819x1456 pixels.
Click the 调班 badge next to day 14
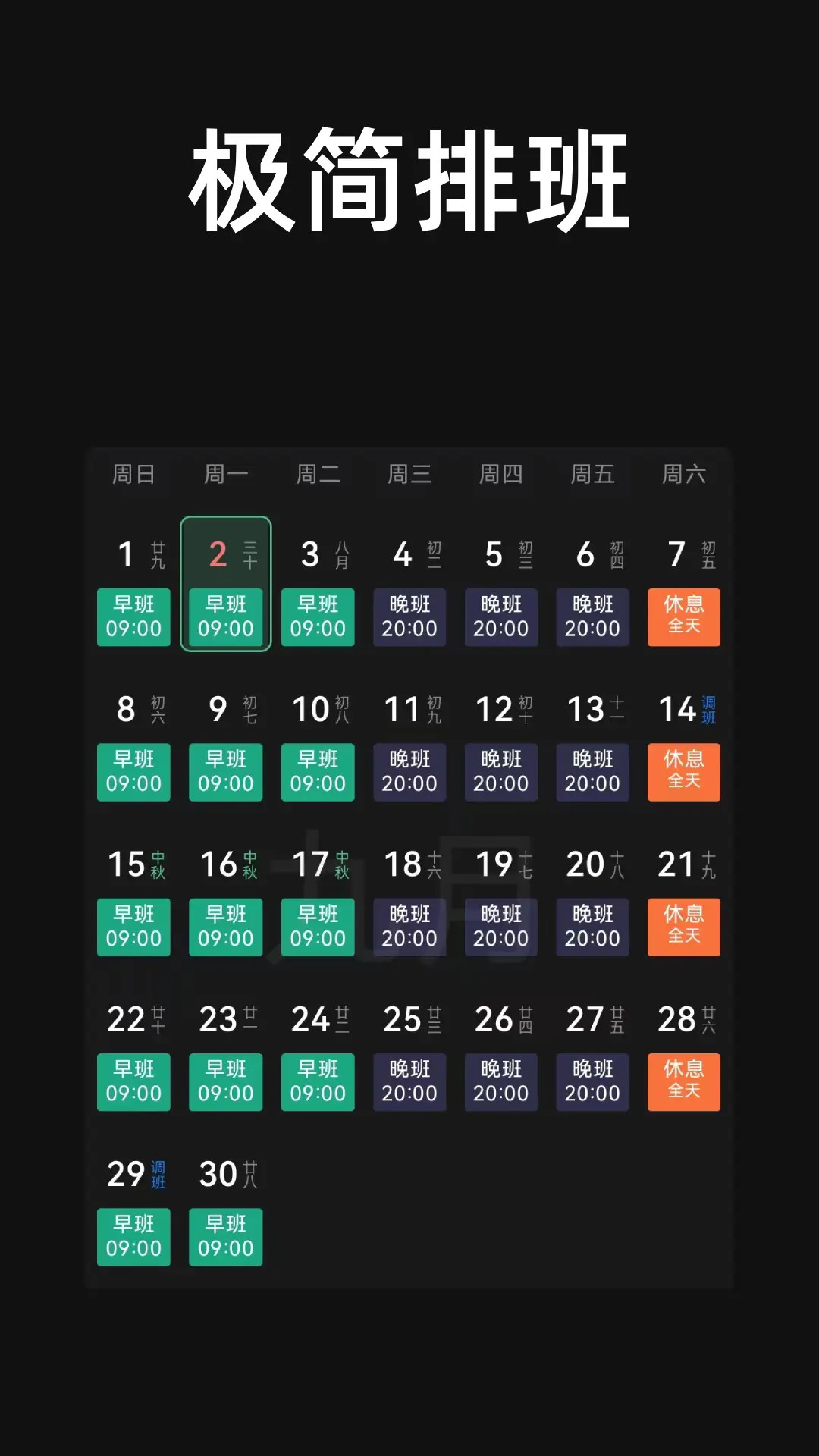[710, 711]
